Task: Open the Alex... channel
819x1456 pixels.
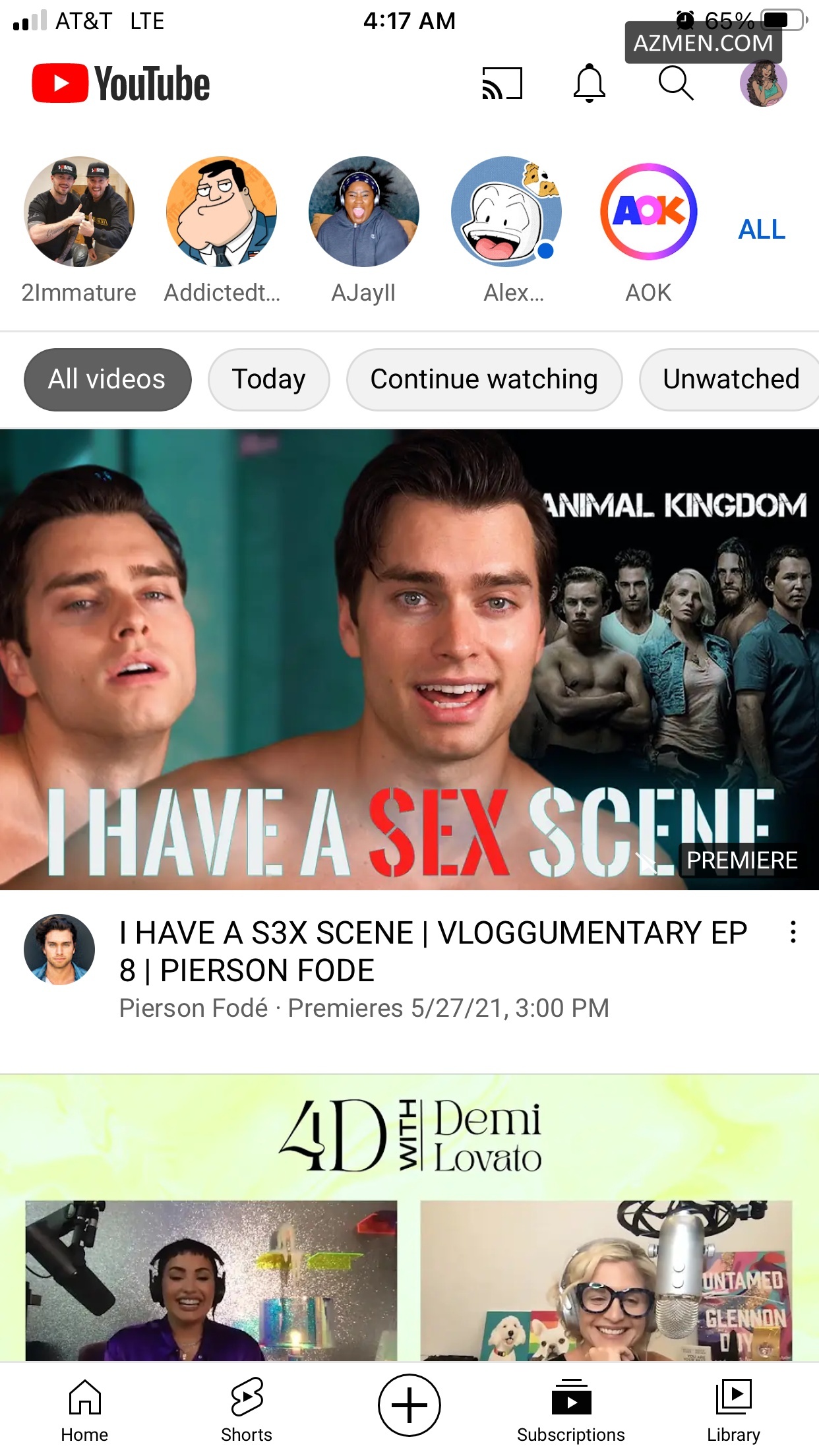Action: [506, 212]
